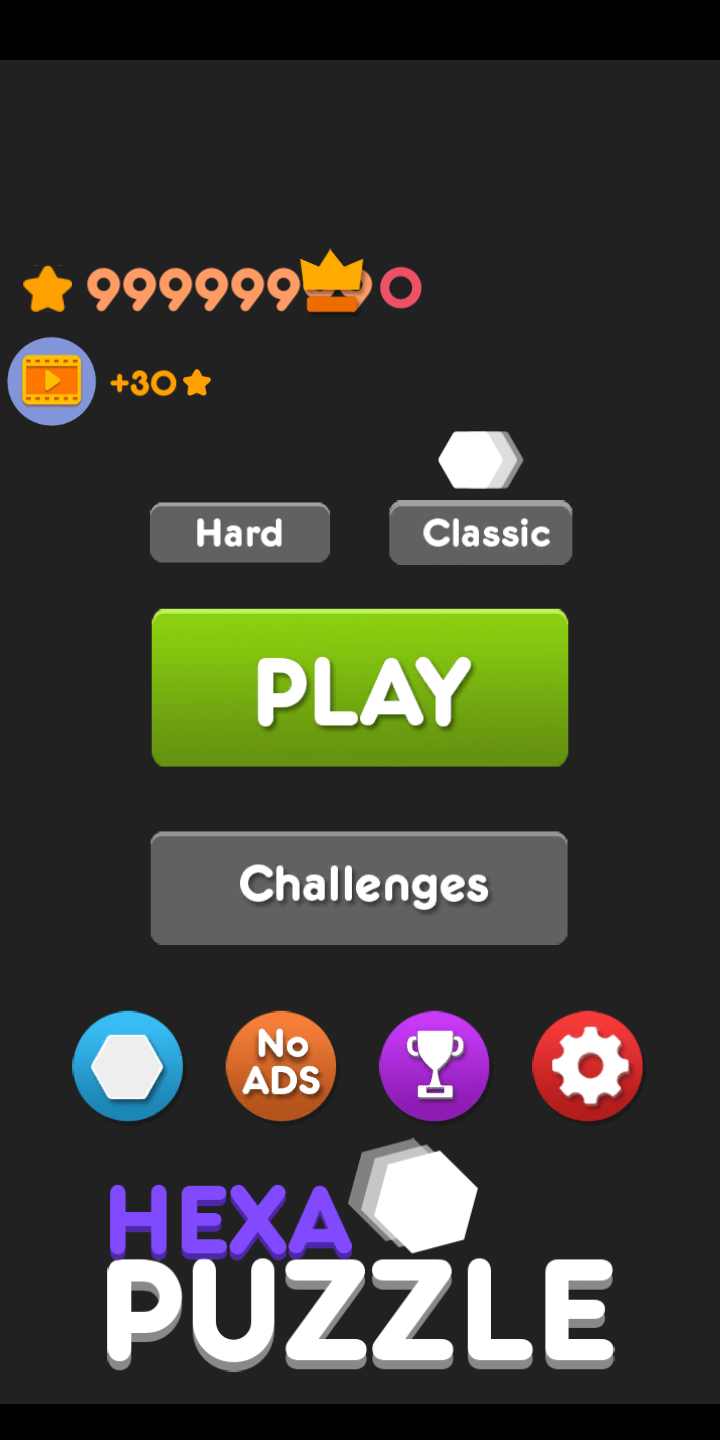Start the game with the PLAY button
This screenshot has height=1440, width=720.
360,688
